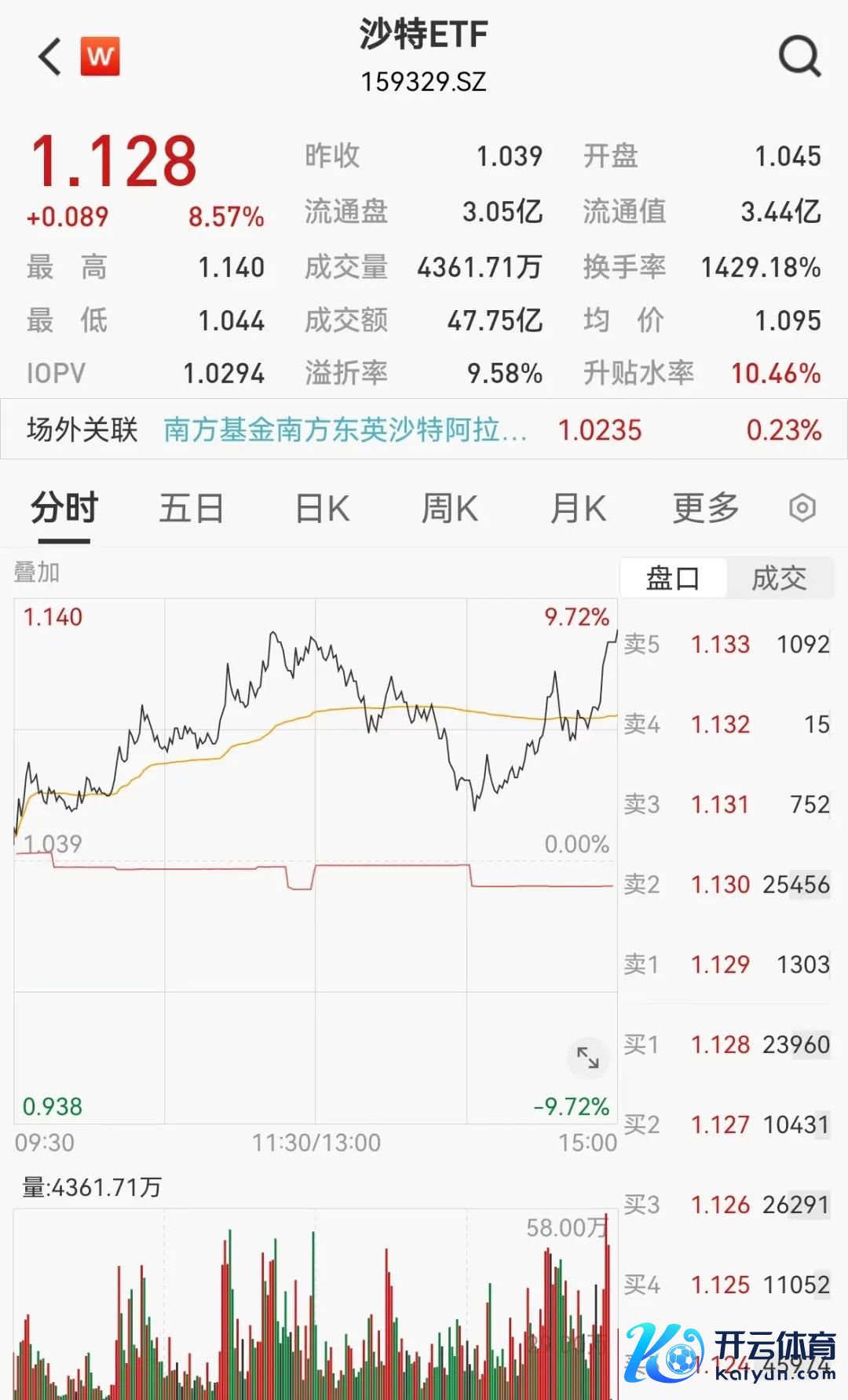Switch to the 月K chart tab

pyautogui.click(x=578, y=508)
